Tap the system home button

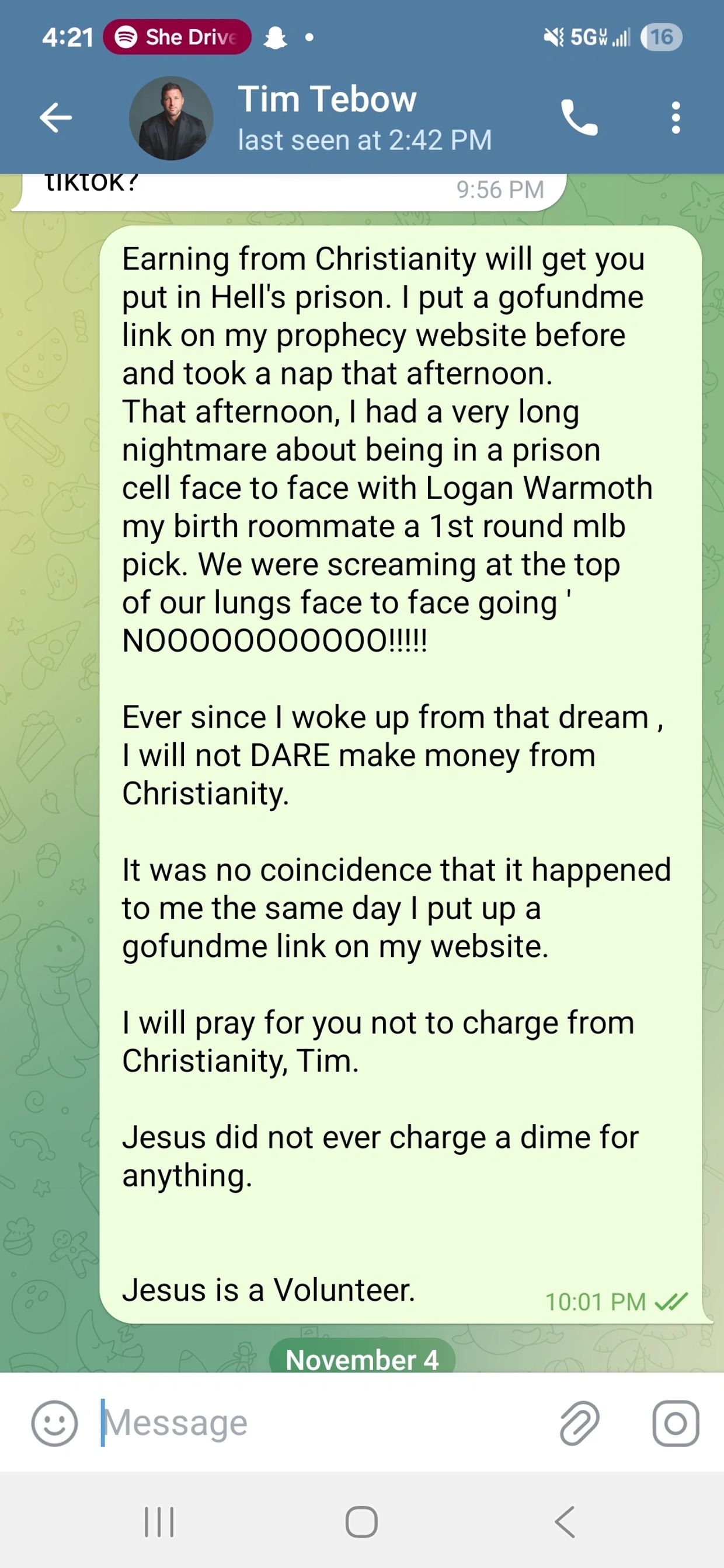pos(361,1522)
